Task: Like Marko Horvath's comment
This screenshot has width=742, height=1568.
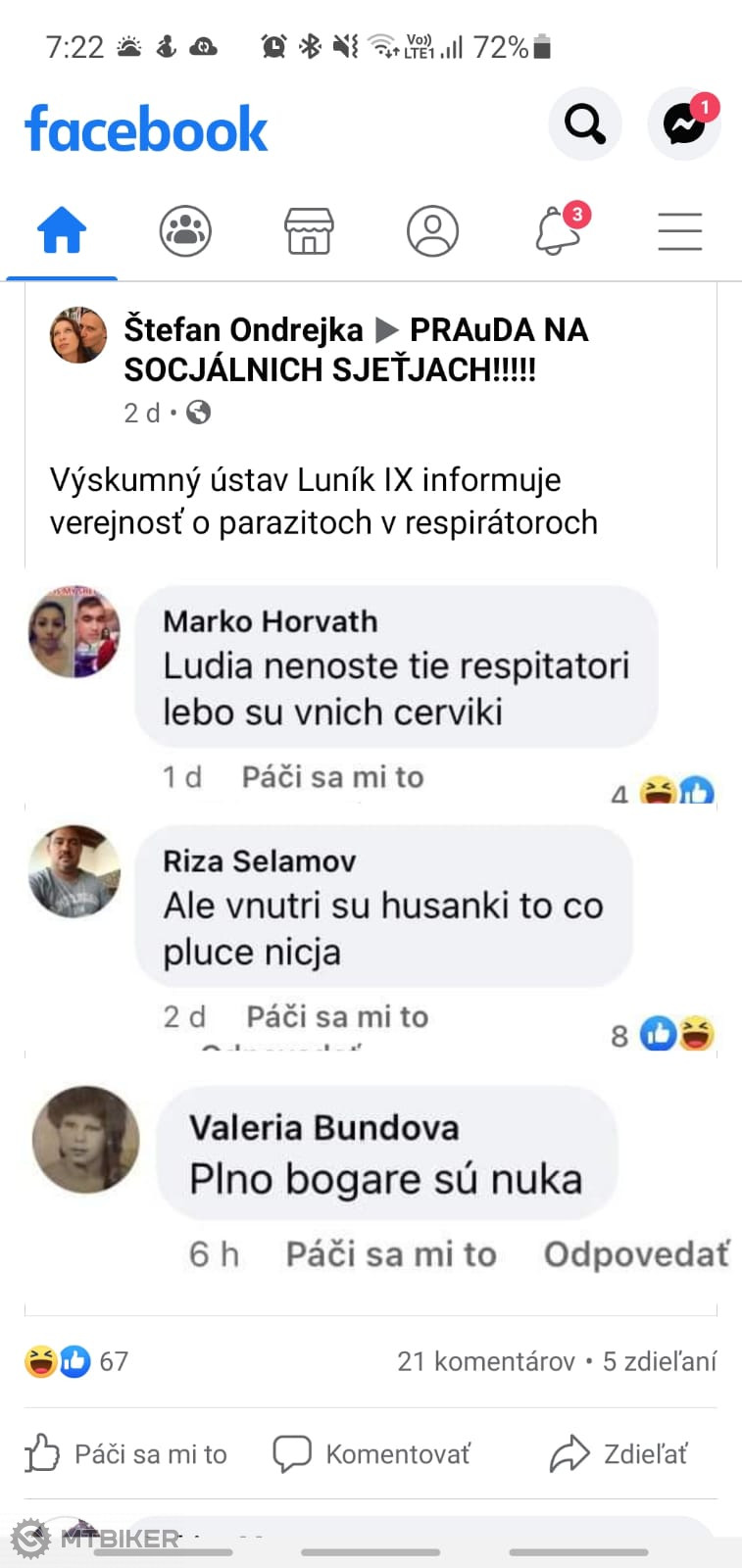Action: (x=332, y=777)
